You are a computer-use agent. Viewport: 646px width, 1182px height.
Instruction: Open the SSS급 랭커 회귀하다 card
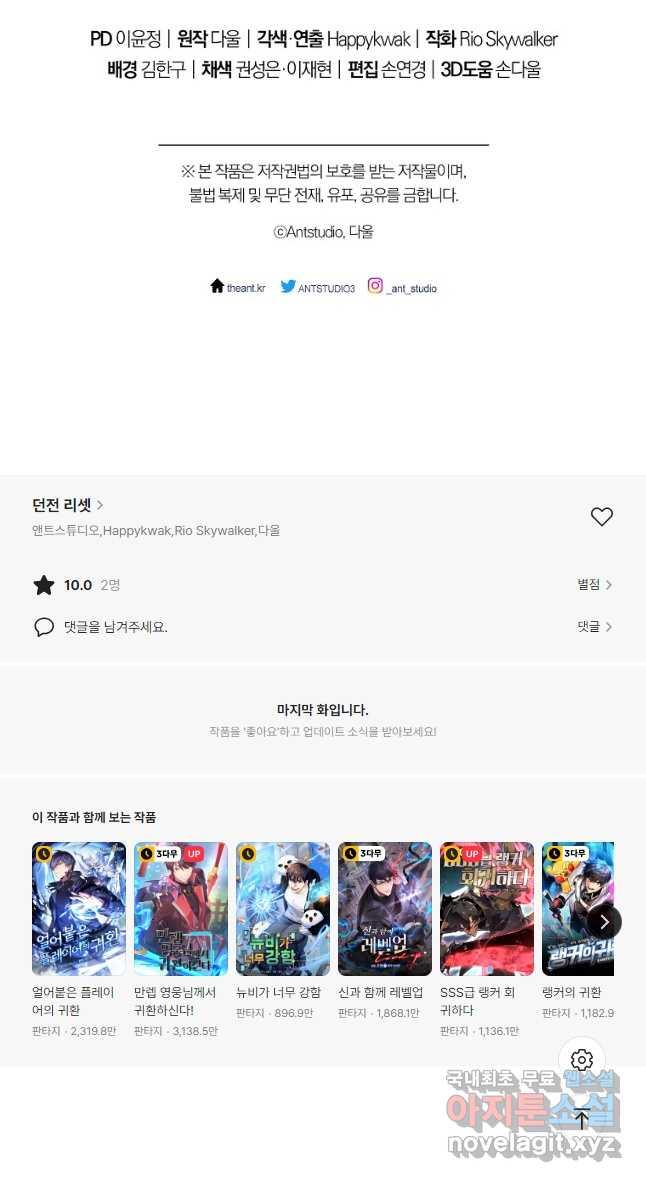pos(487,908)
